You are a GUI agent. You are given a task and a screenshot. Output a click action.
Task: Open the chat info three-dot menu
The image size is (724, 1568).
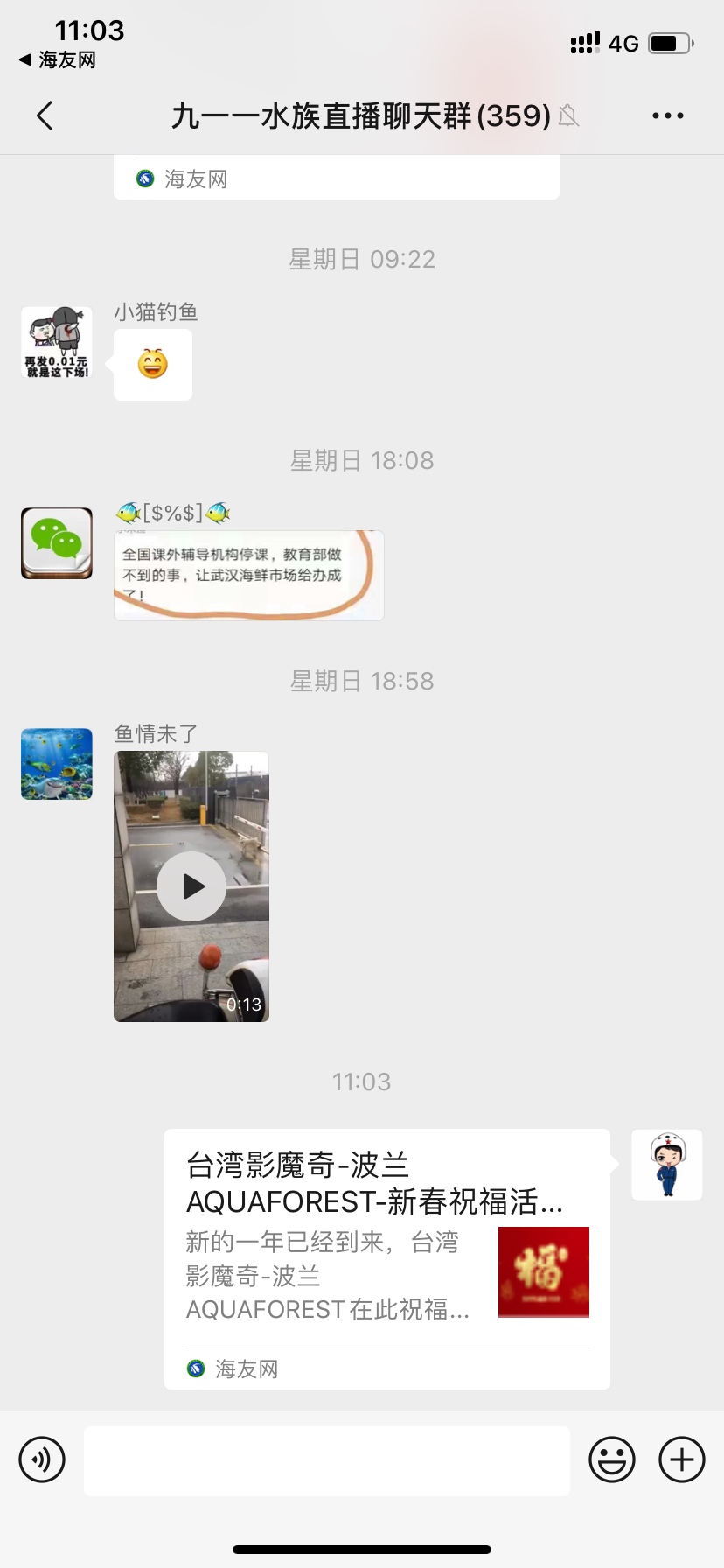click(x=668, y=115)
